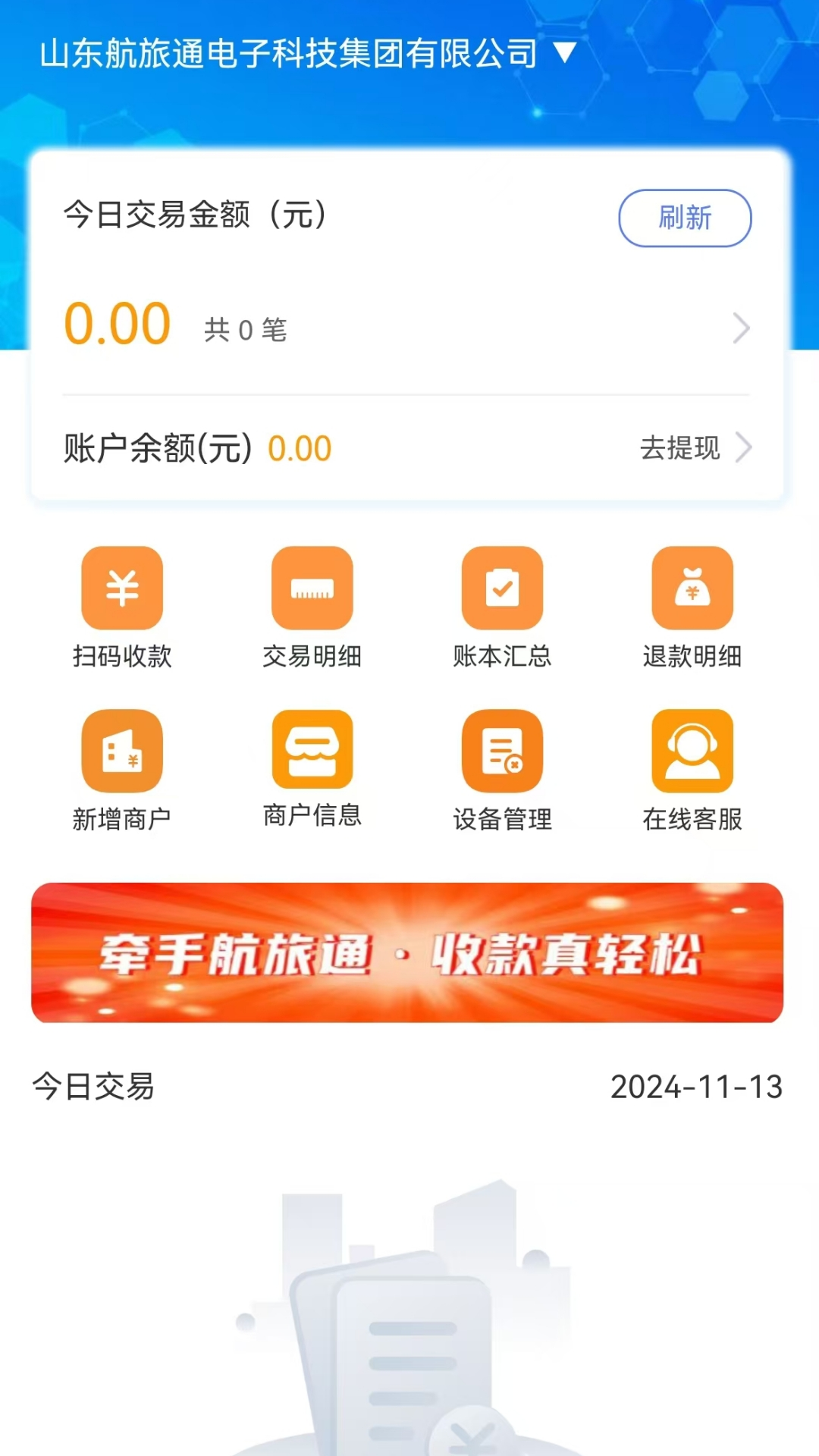
Task: View the 账本汇总 ledger summary
Action: (x=502, y=607)
